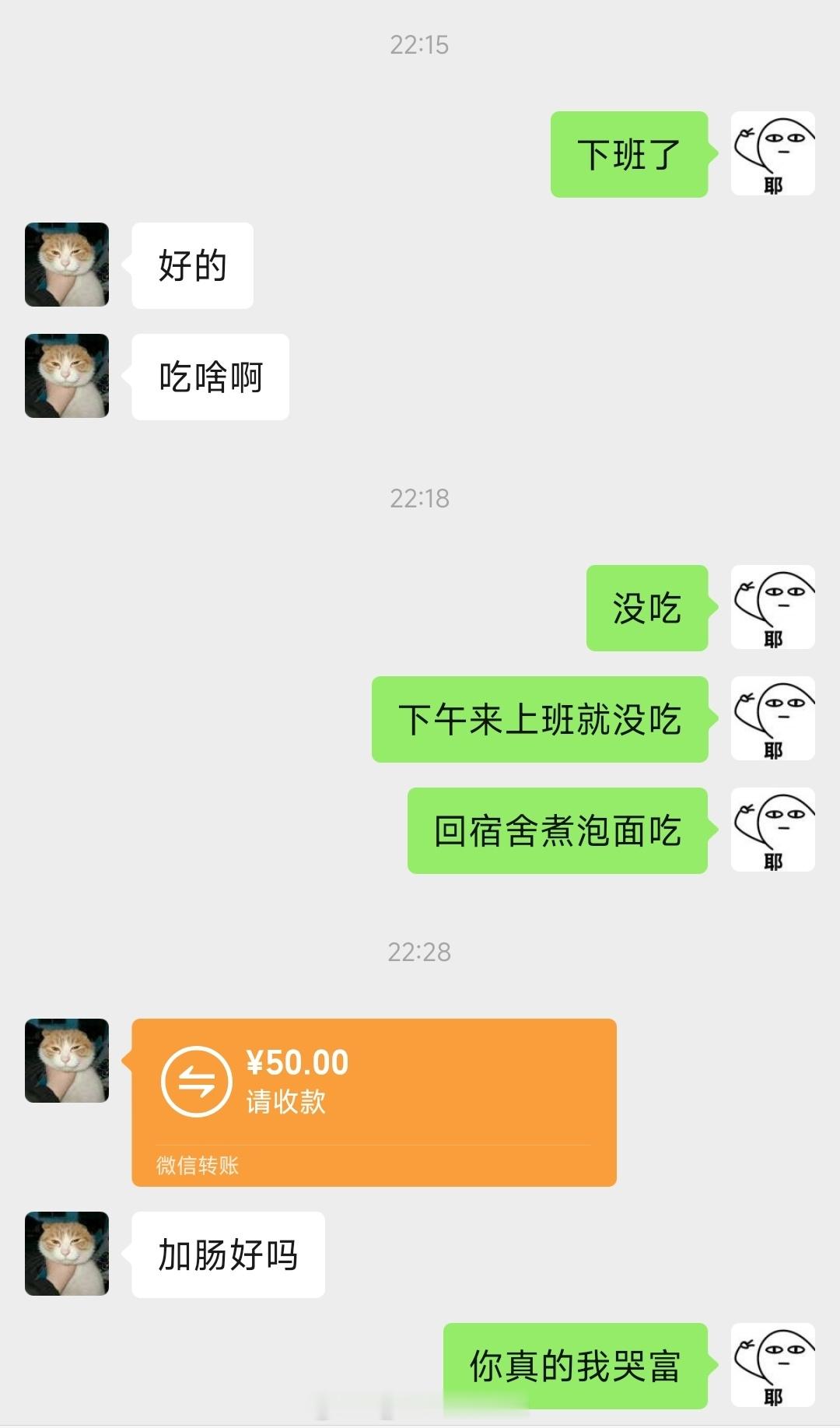Tap the 22:28 timestamp

[420, 951]
